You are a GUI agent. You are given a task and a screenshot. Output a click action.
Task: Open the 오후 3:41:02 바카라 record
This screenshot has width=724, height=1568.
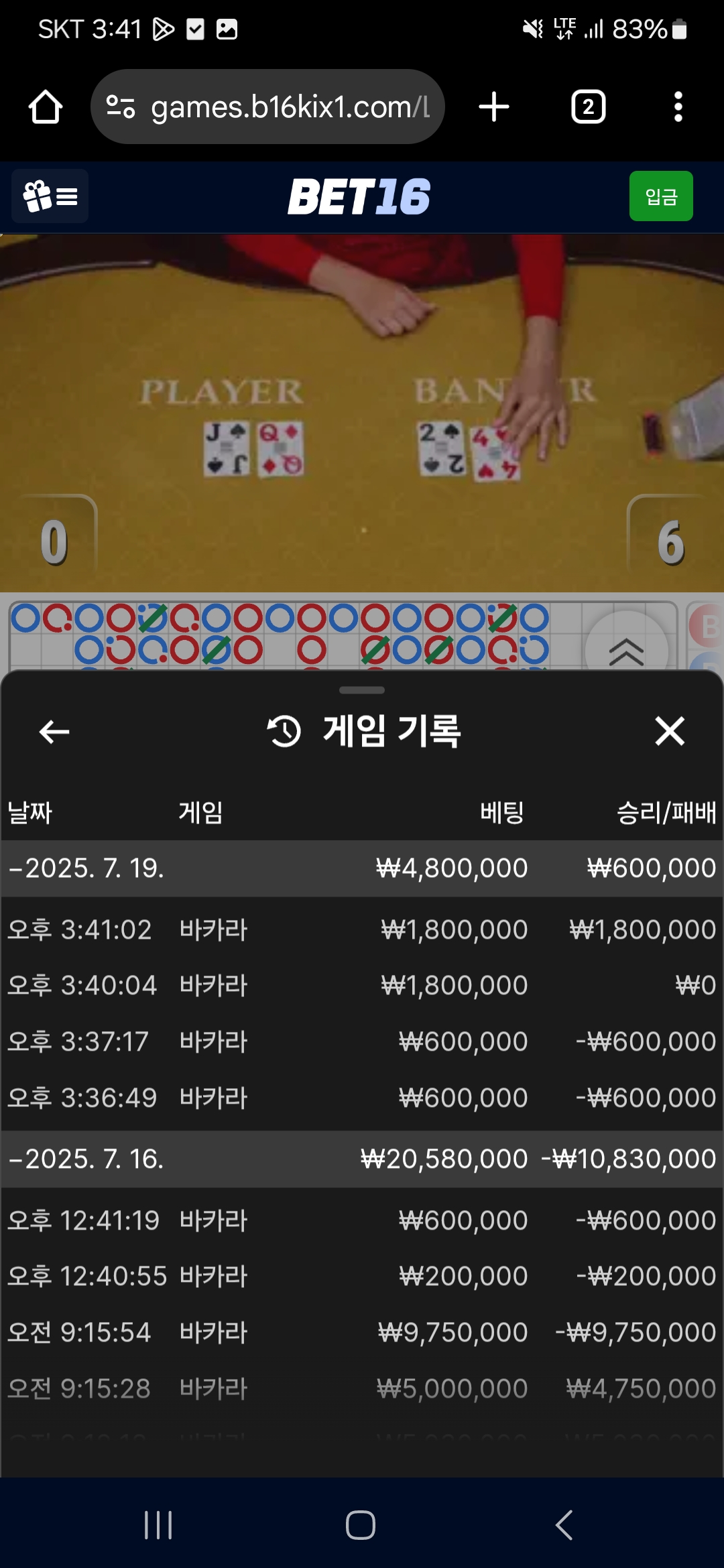click(x=362, y=929)
